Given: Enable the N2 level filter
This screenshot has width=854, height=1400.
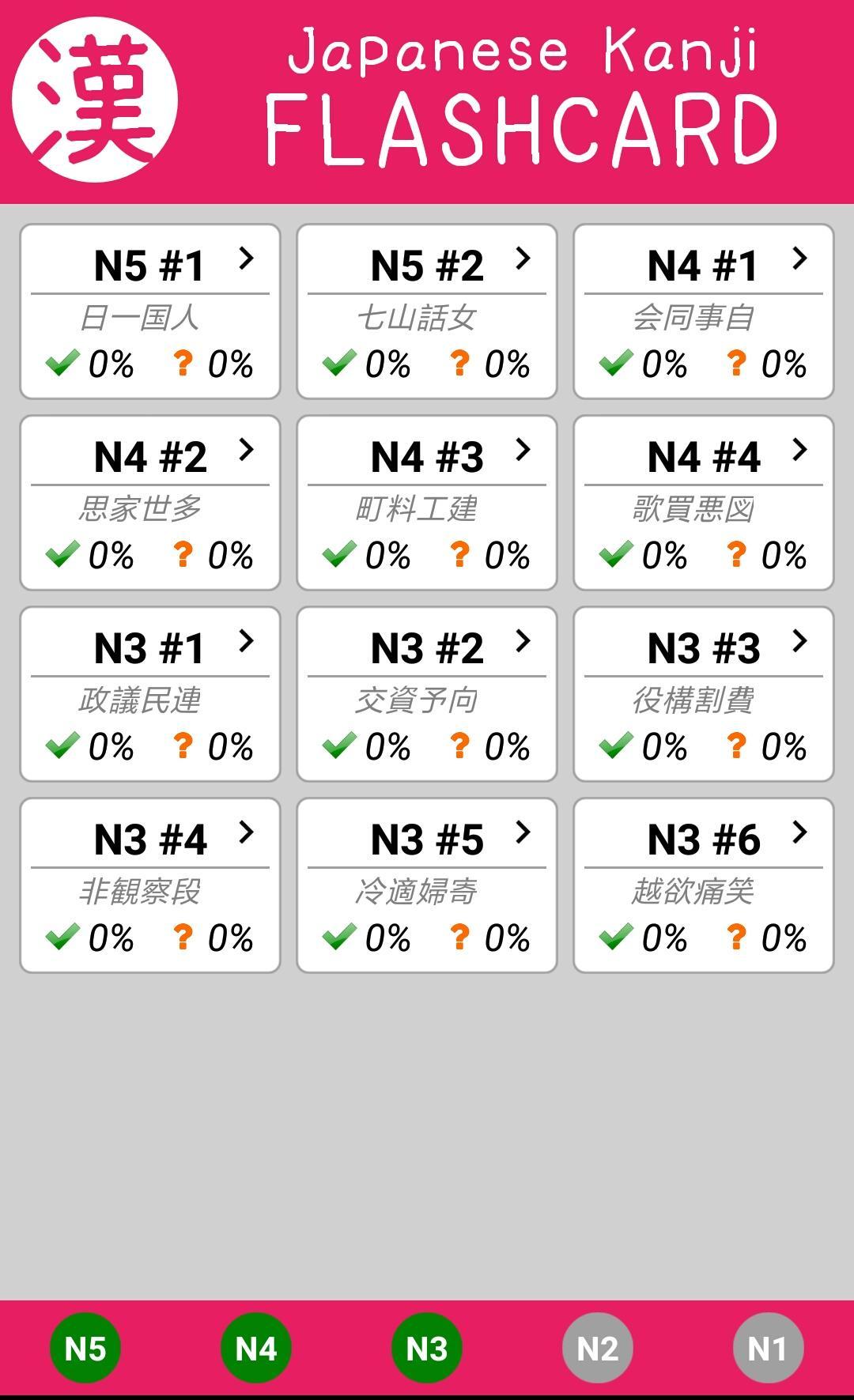Looking at the screenshot, I should pos(598,1349).
